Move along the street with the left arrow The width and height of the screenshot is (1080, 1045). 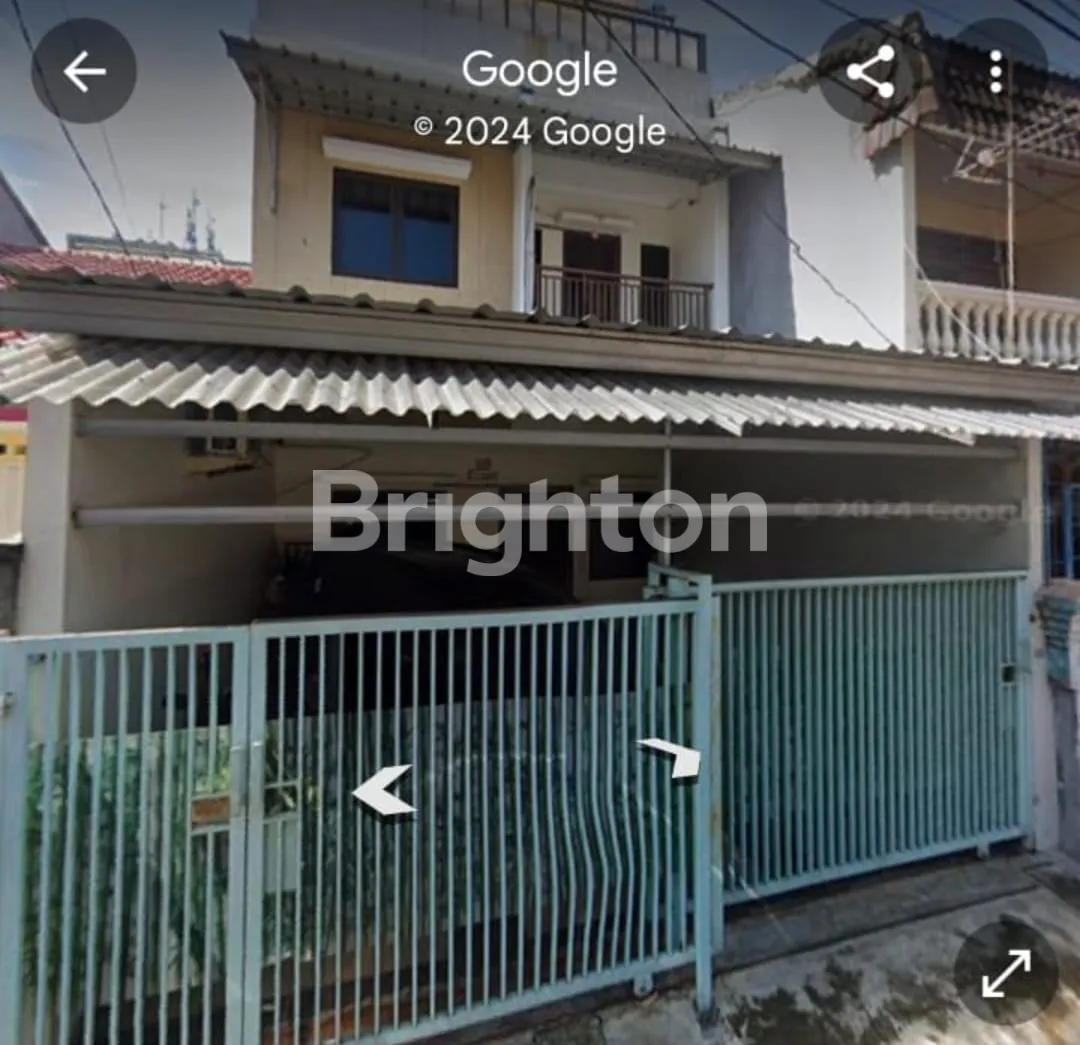click(x=383, y=790)
